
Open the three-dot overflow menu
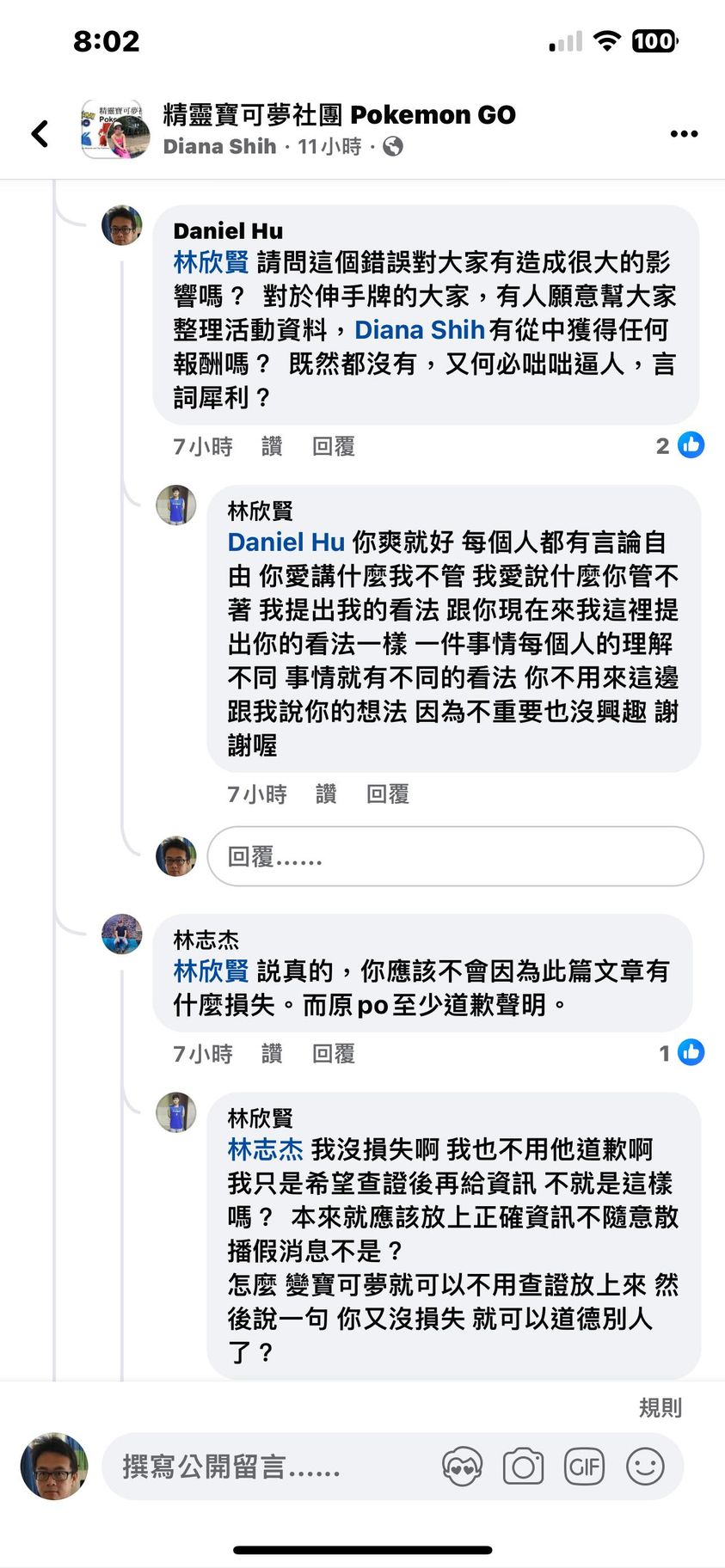coord(684,133)
